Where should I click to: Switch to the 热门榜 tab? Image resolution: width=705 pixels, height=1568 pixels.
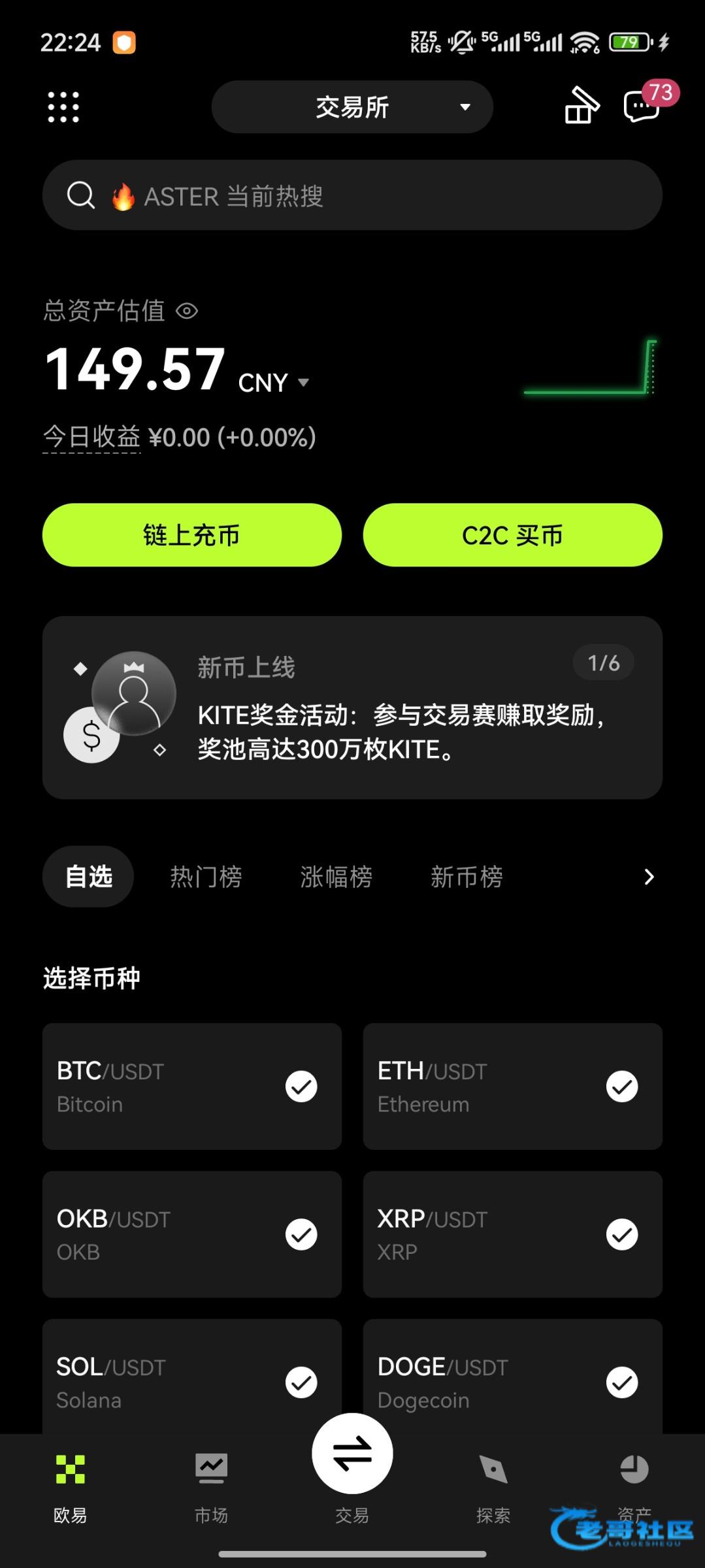206,877
